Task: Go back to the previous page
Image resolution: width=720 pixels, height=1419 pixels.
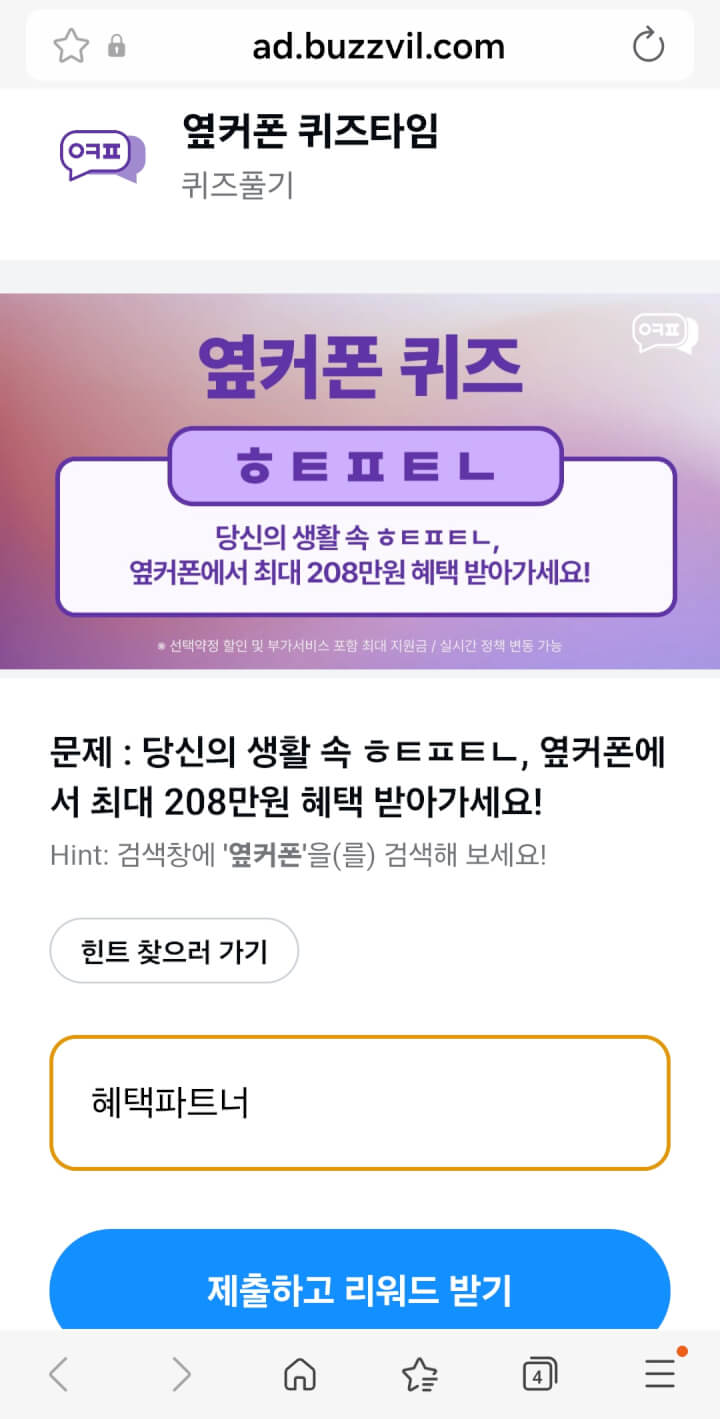Action: coord(59,1375)
